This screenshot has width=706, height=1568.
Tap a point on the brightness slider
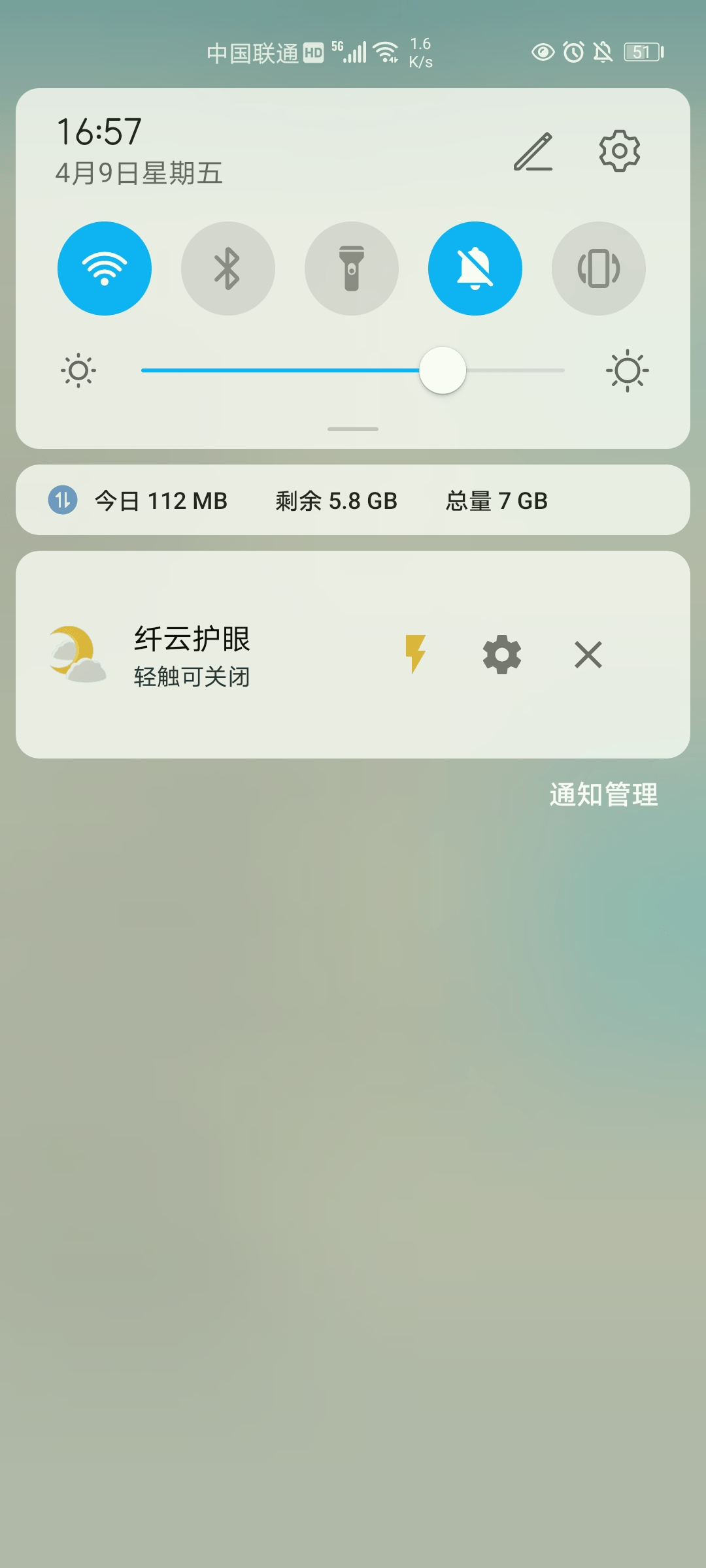click(353, 370)
